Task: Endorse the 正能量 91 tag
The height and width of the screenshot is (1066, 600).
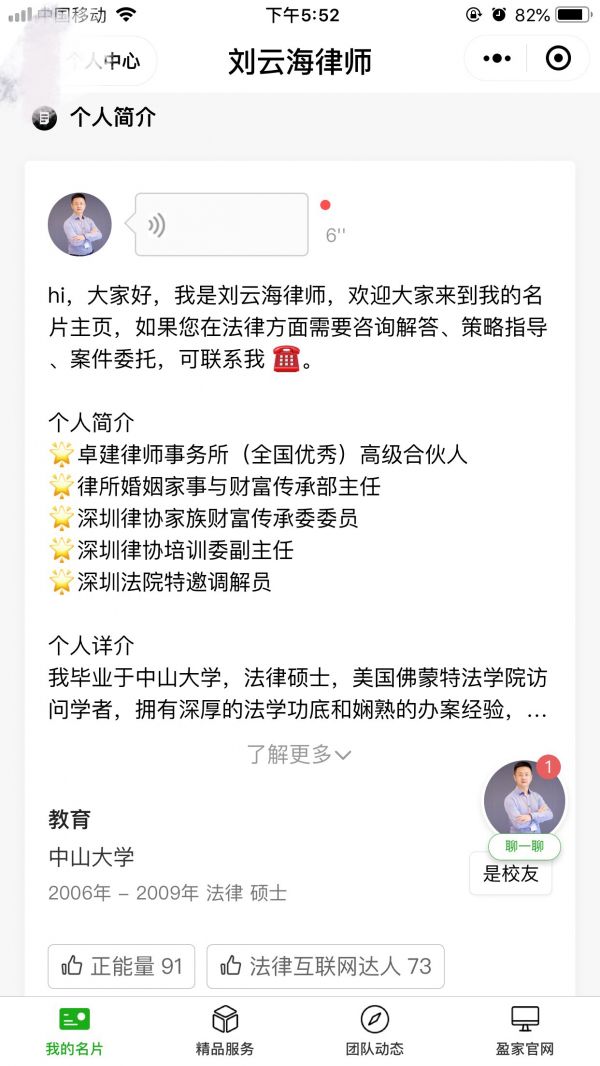Action: point(121,966)
